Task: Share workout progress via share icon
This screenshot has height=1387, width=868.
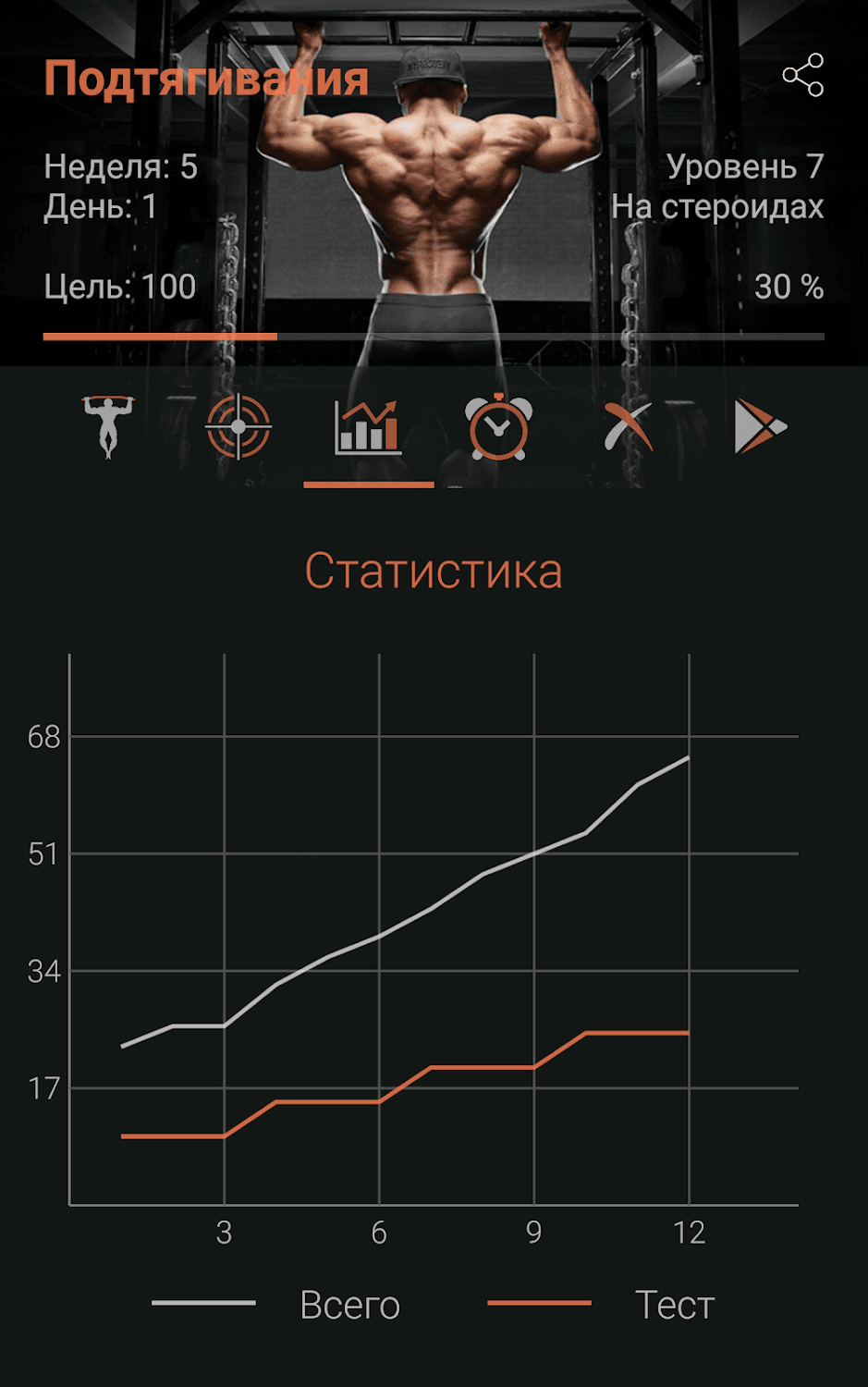Action: click(802, 75)
